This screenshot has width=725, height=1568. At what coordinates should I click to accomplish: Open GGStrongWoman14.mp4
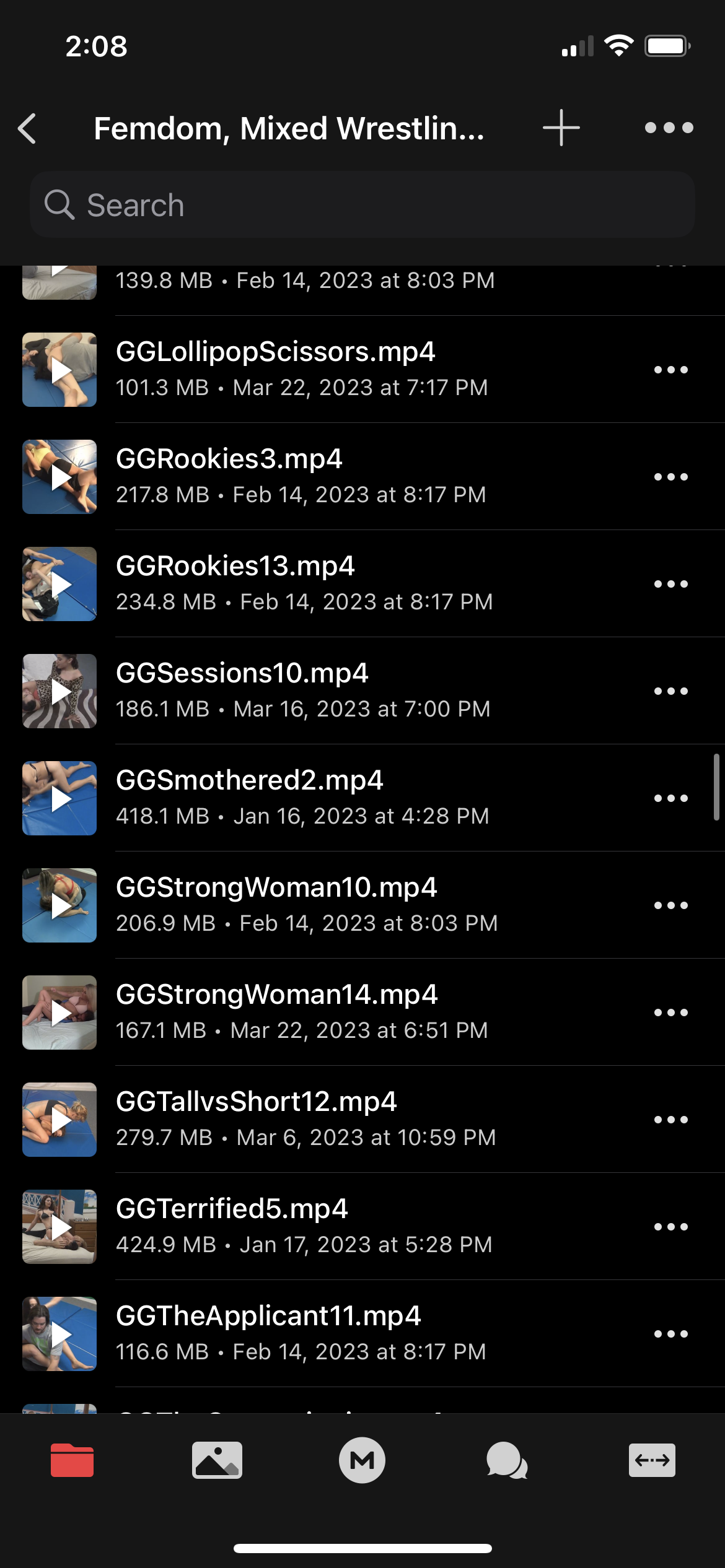coord(276,1011)
